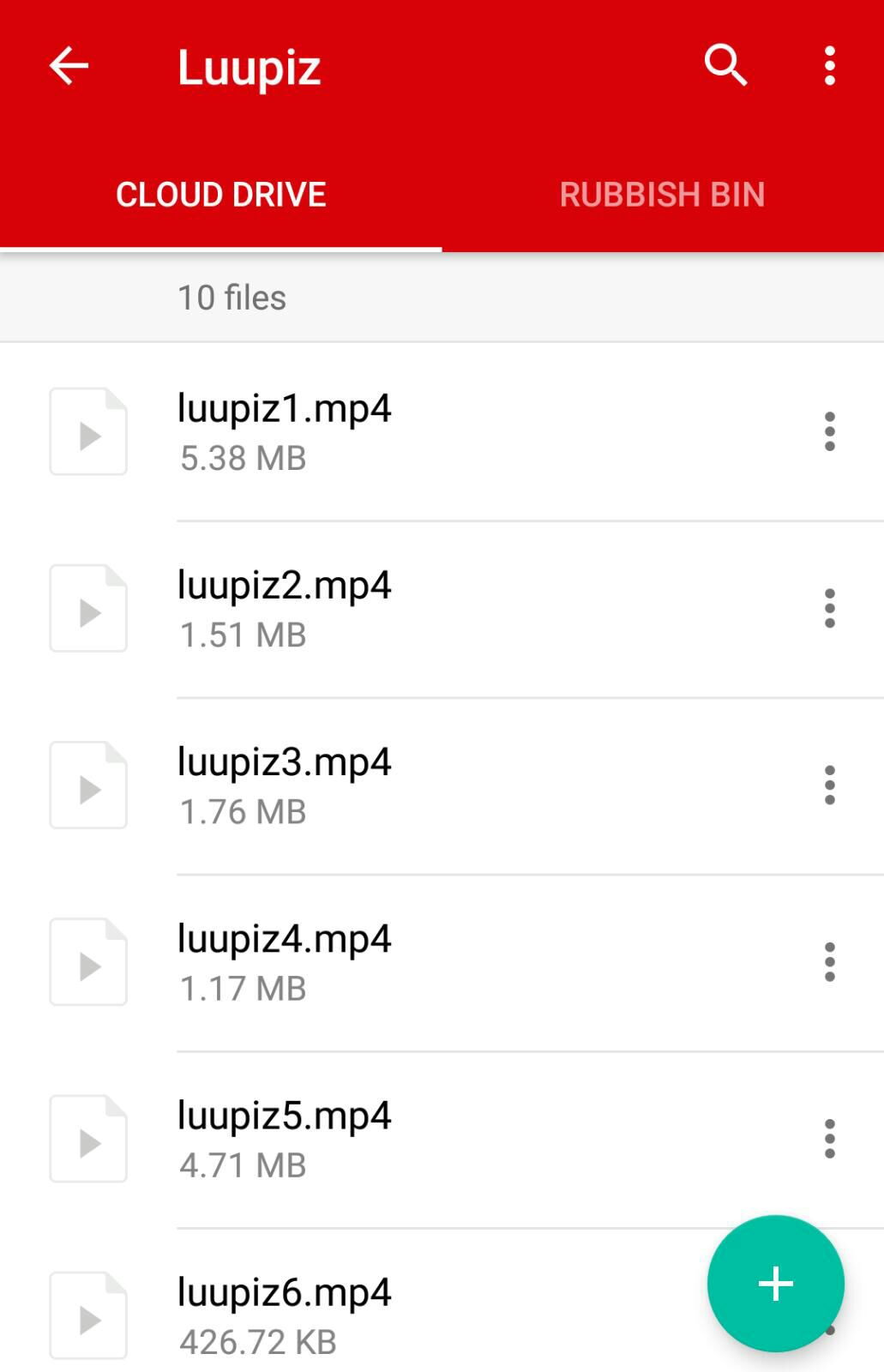Show options for luupiz2.mp4
Screen dimensions: 884x1372
tap(829, 609)
